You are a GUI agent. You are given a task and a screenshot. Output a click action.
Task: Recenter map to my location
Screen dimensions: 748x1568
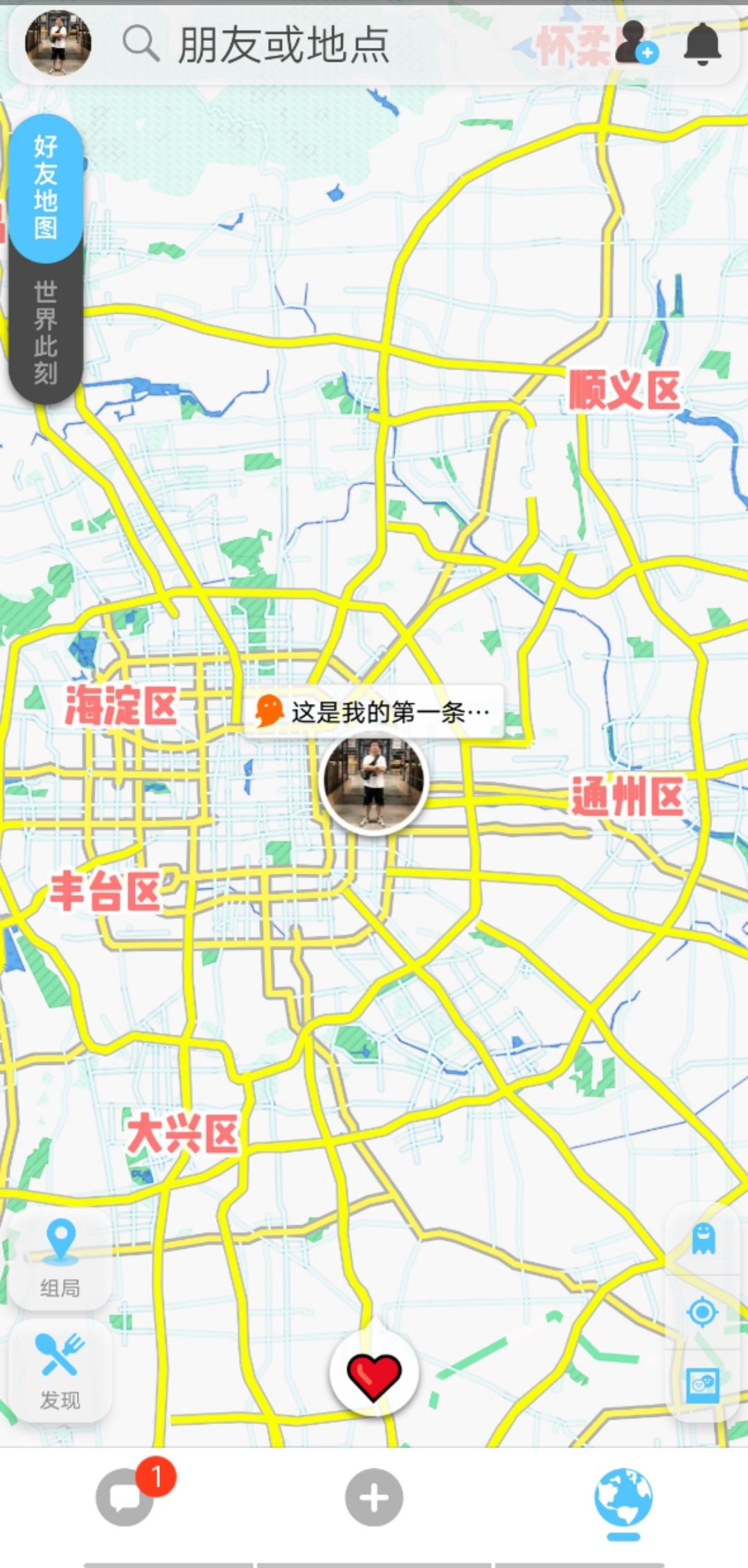click(702, 1312)
